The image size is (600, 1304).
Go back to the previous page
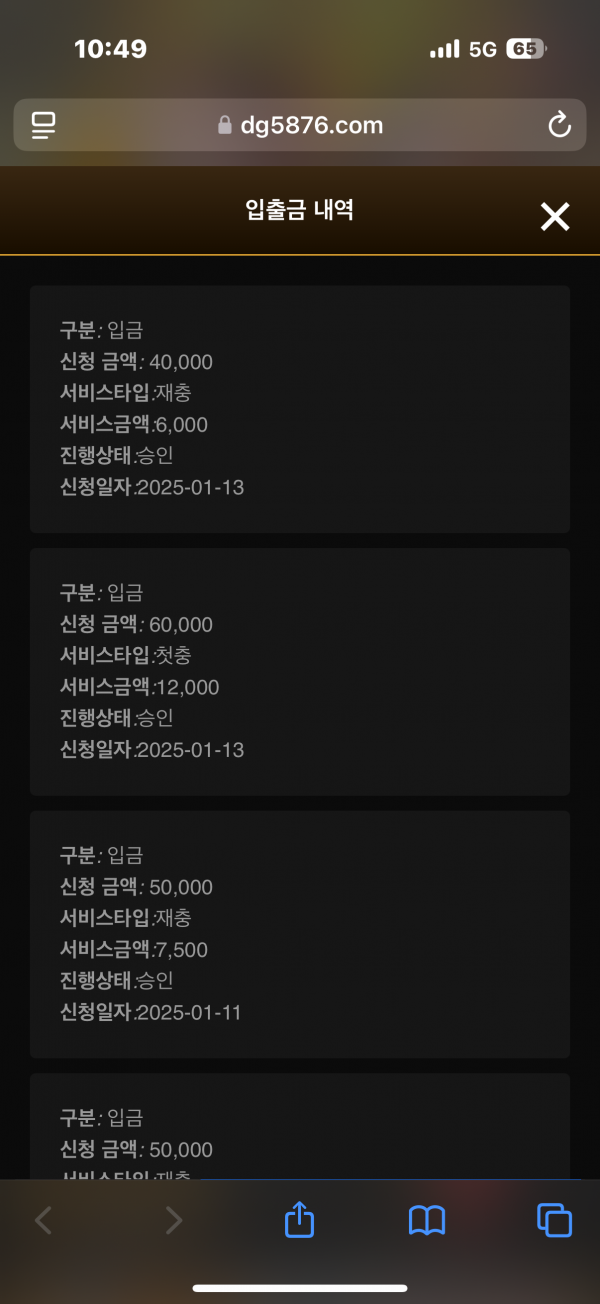43,1220
